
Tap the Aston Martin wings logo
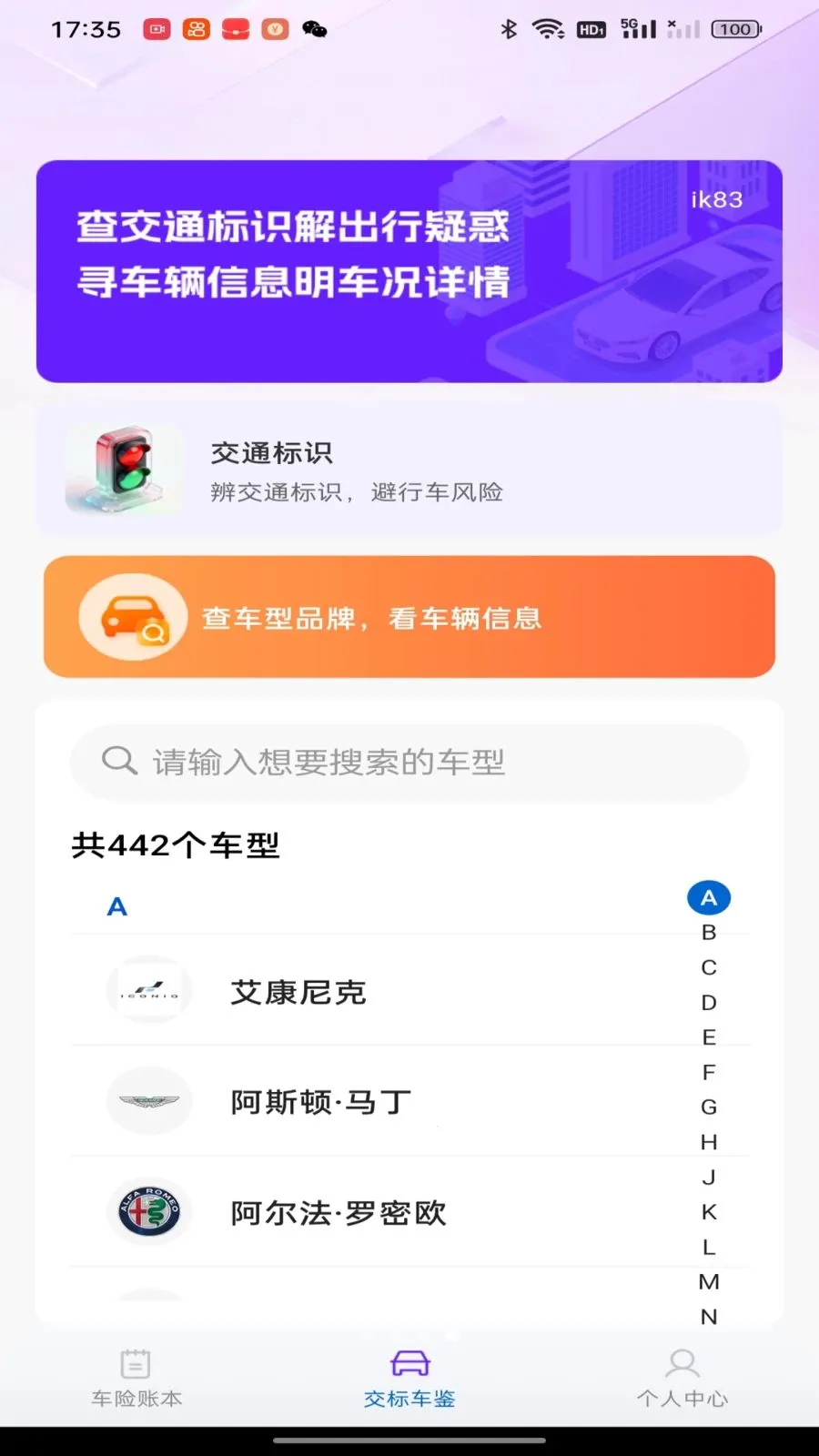[x=149, y=1100]
